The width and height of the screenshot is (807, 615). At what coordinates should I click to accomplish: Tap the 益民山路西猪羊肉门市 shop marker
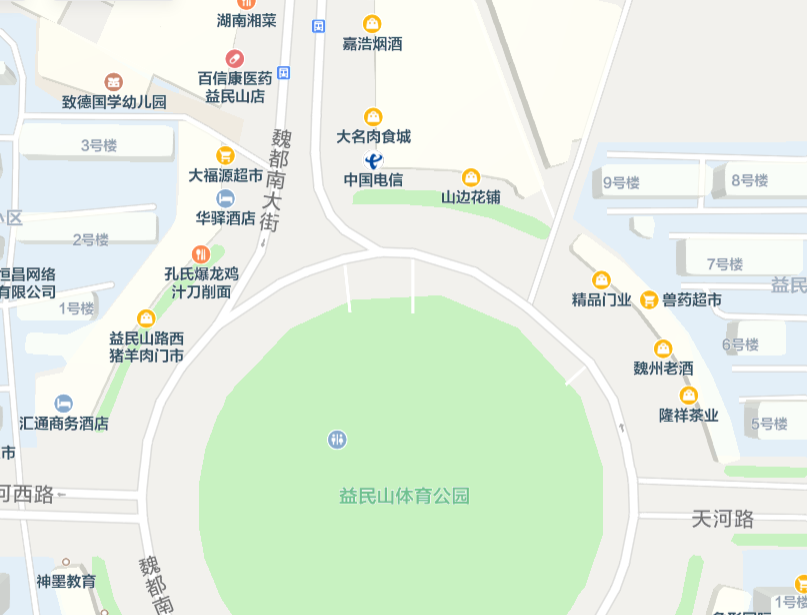coord(146,319)
